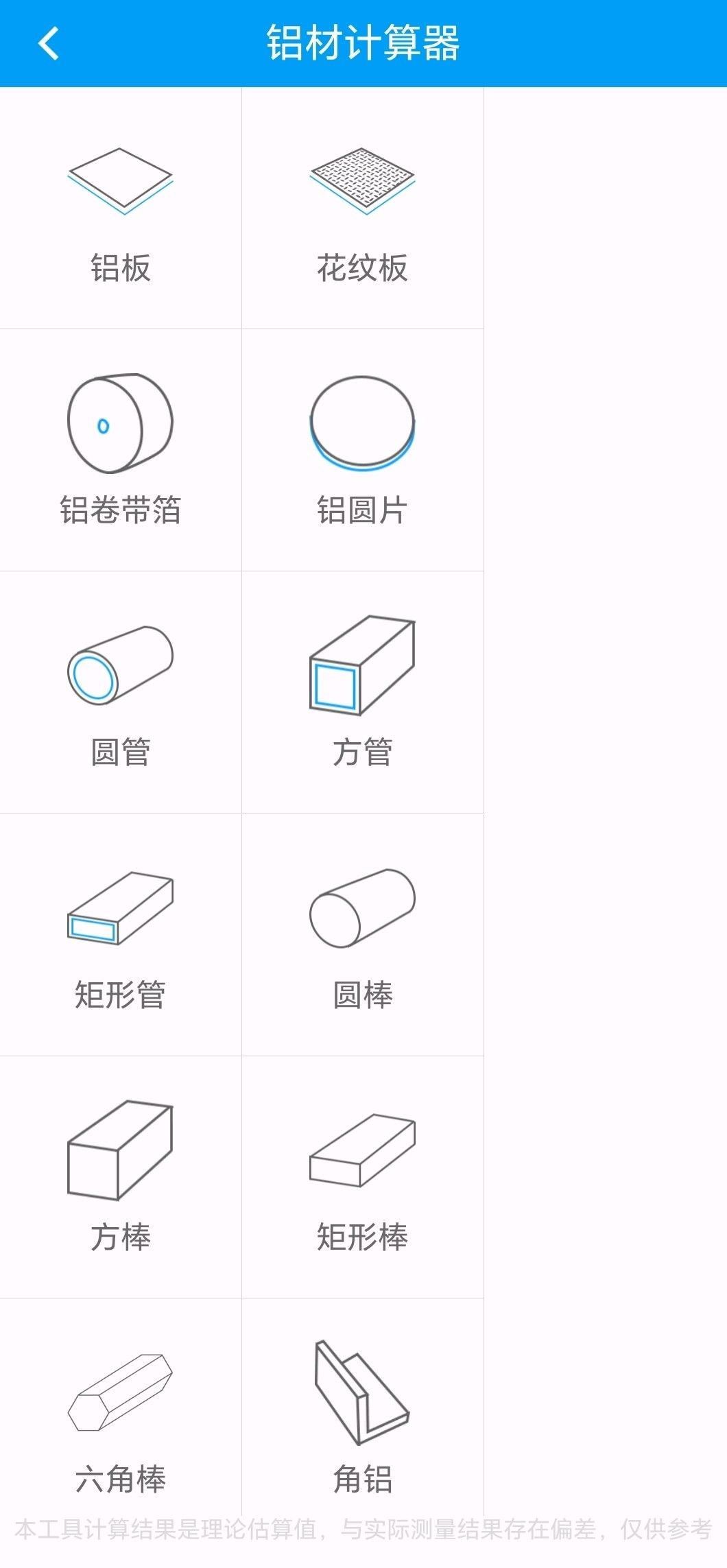Tap the 圆棒 tile

point(363,934)
